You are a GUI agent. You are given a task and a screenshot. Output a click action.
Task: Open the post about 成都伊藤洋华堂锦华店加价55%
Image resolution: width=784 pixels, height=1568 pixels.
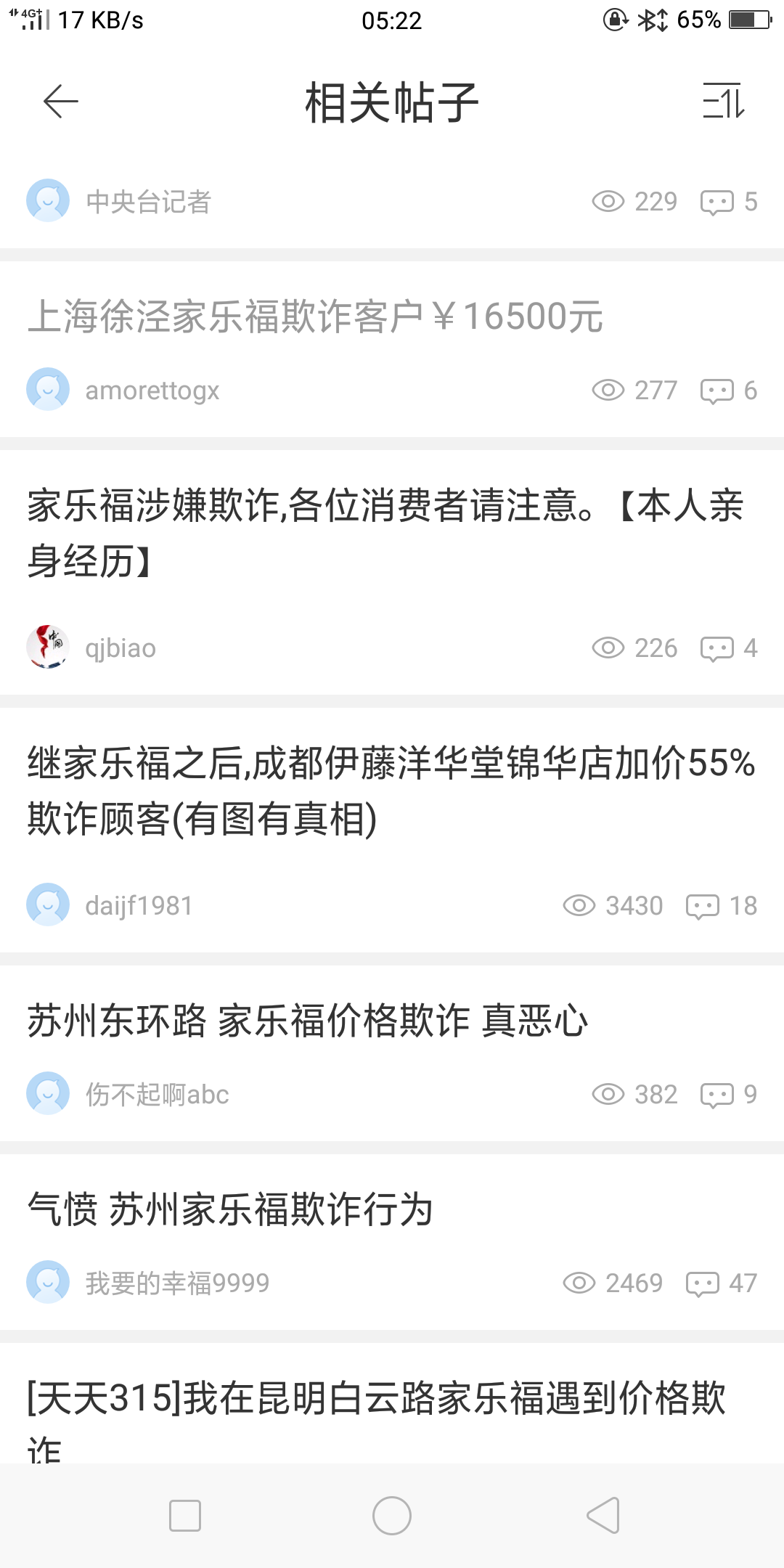[x=391, y=791]
